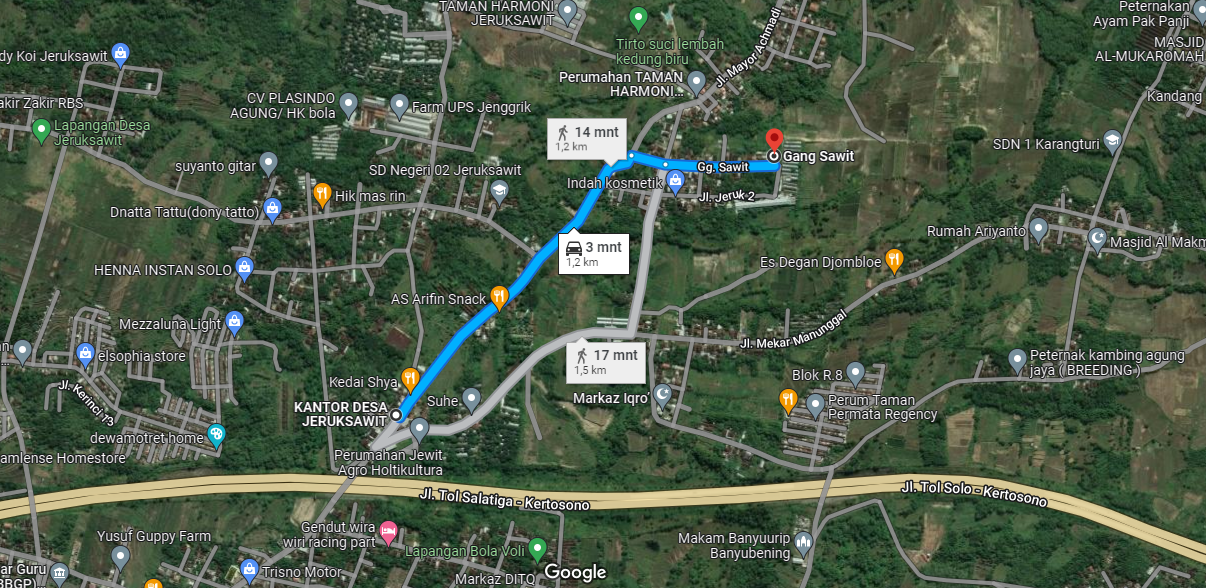This screenshot has width=1206, height=588.
Task: Tap the Kedai Shya restaurant marker
Action: 410,378
